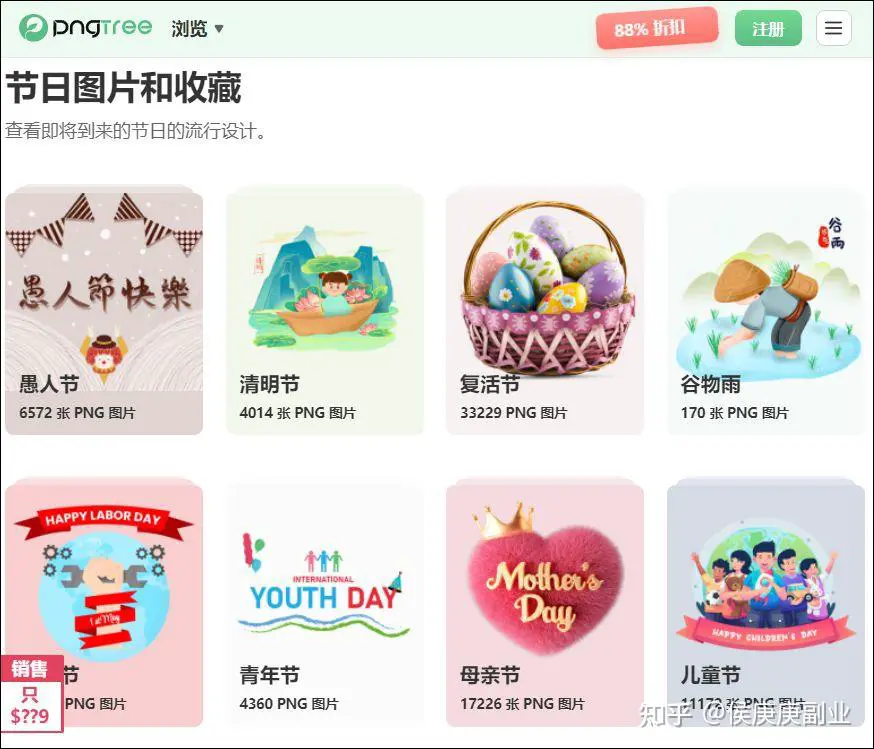This screenshot has width=874, height=749.
Task: Tap the 销售 sale price badge
Action: 30,694
